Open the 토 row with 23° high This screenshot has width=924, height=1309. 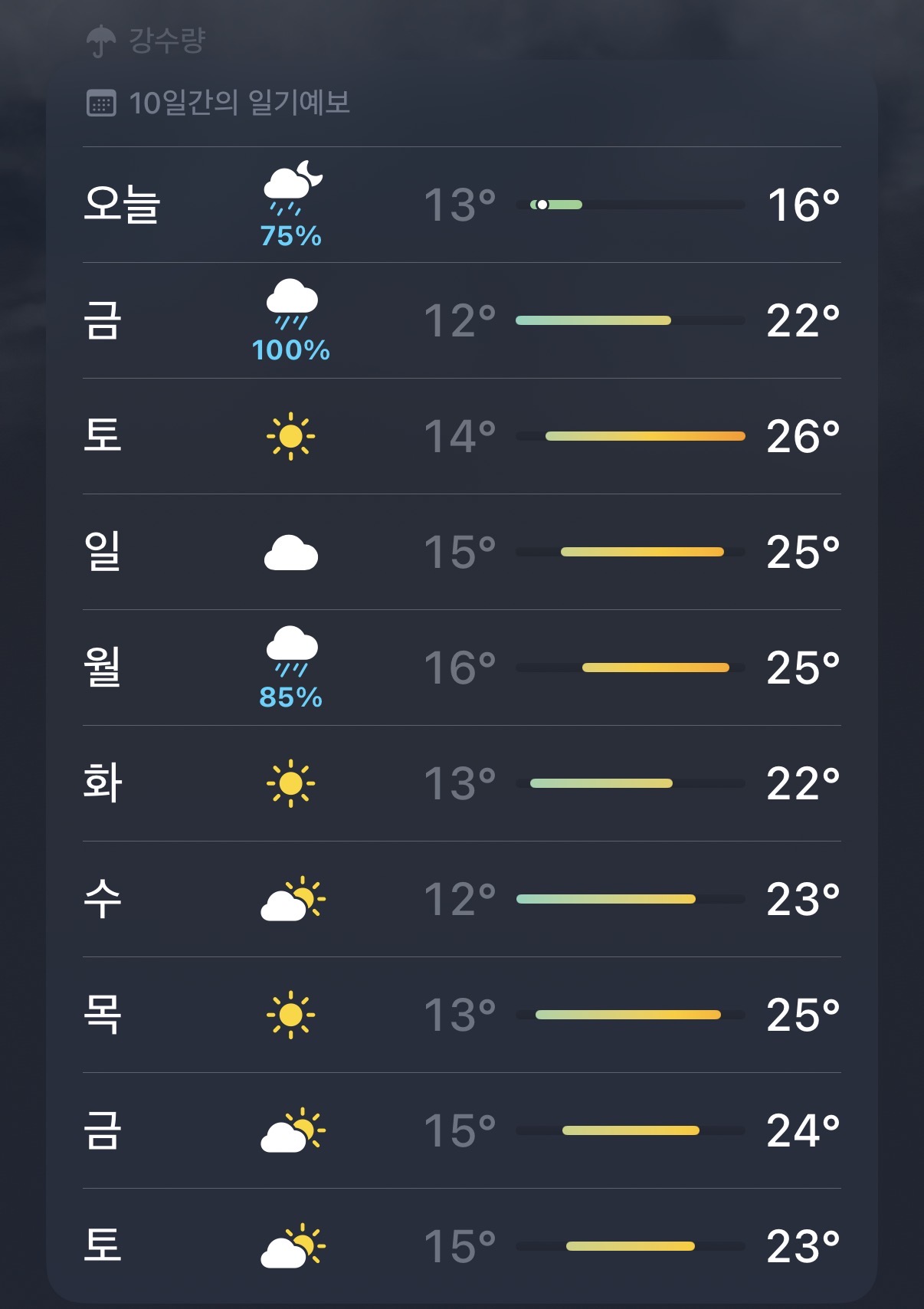point(461,1246)
